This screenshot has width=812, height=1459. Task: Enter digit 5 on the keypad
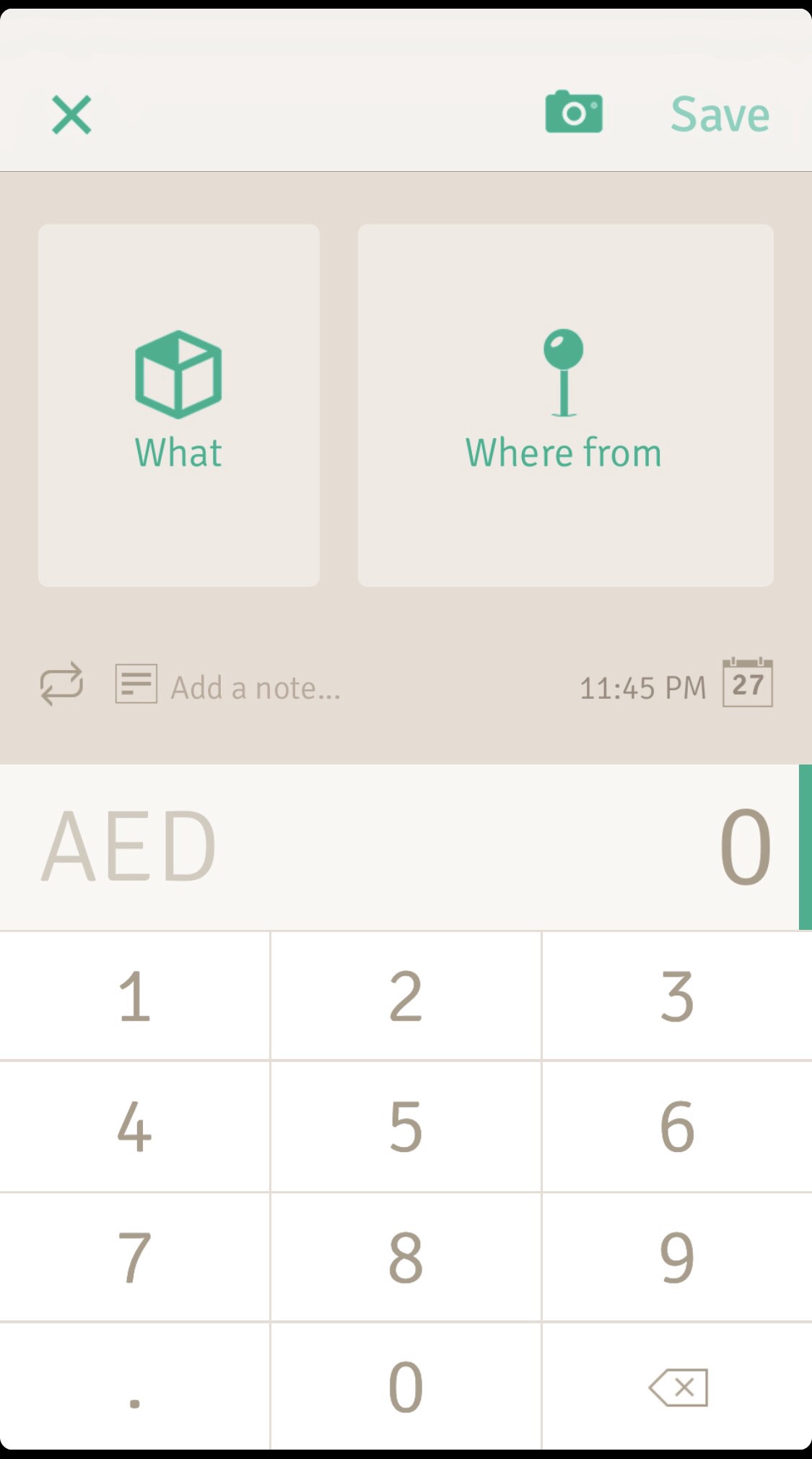click(x=406, y=1126)
